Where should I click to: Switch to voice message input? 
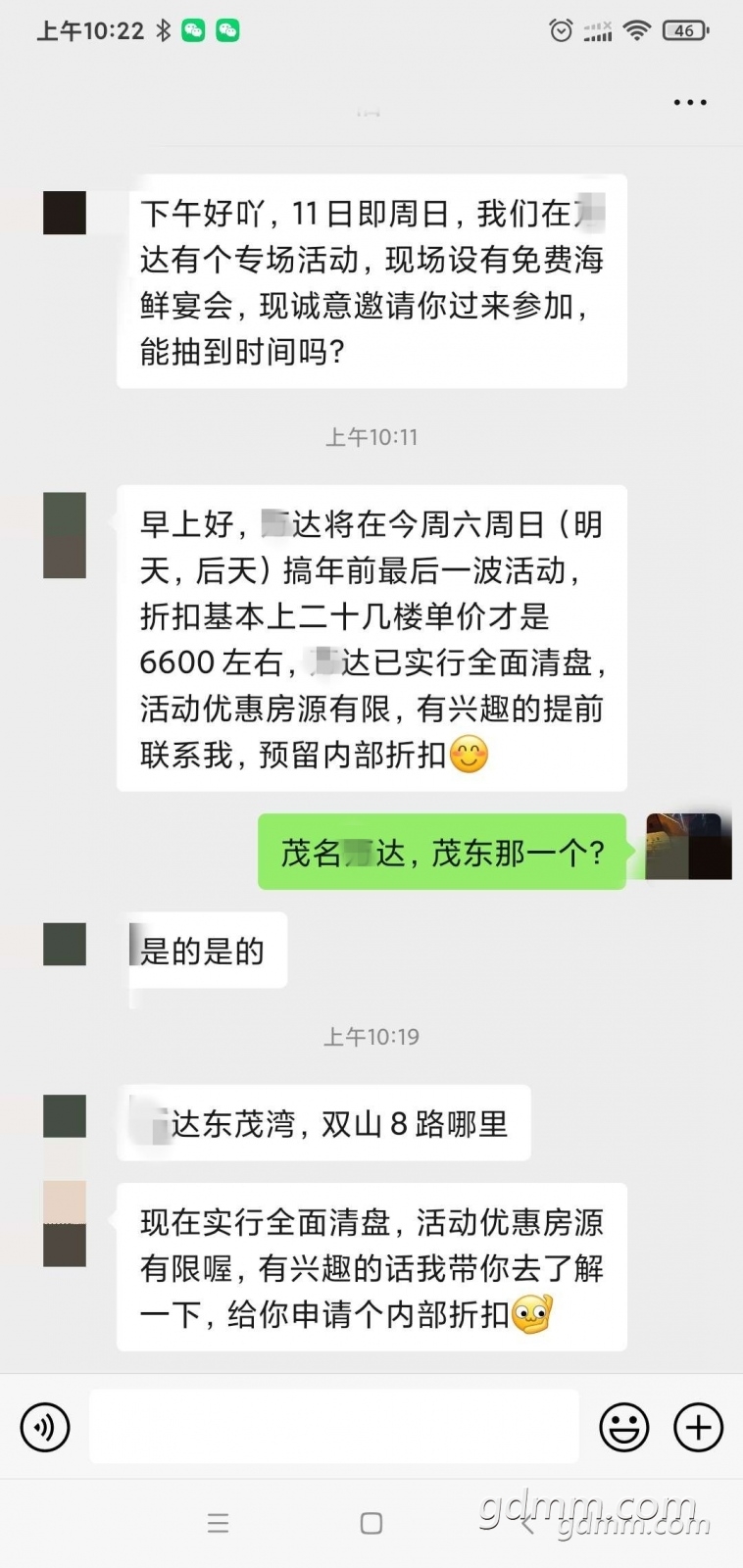pos(45,1427)
